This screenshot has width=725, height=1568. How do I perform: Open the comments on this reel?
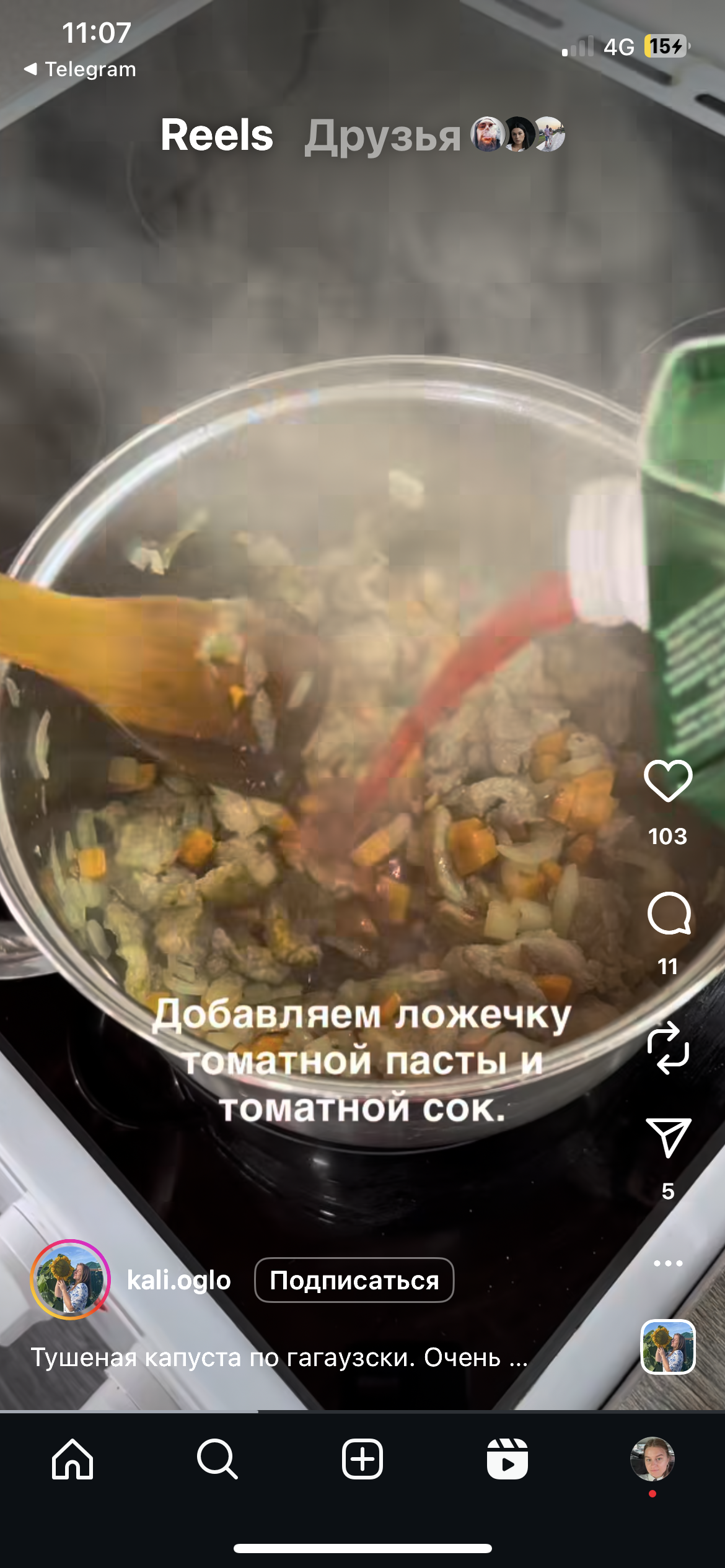click(669, 913)
